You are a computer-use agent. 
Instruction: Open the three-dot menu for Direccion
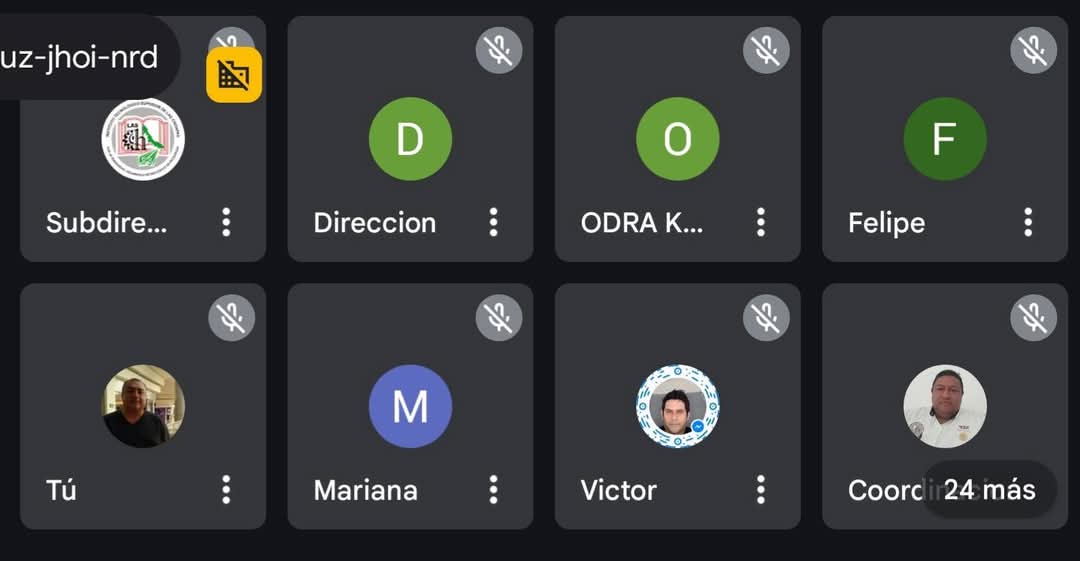[x=493, y=222]
